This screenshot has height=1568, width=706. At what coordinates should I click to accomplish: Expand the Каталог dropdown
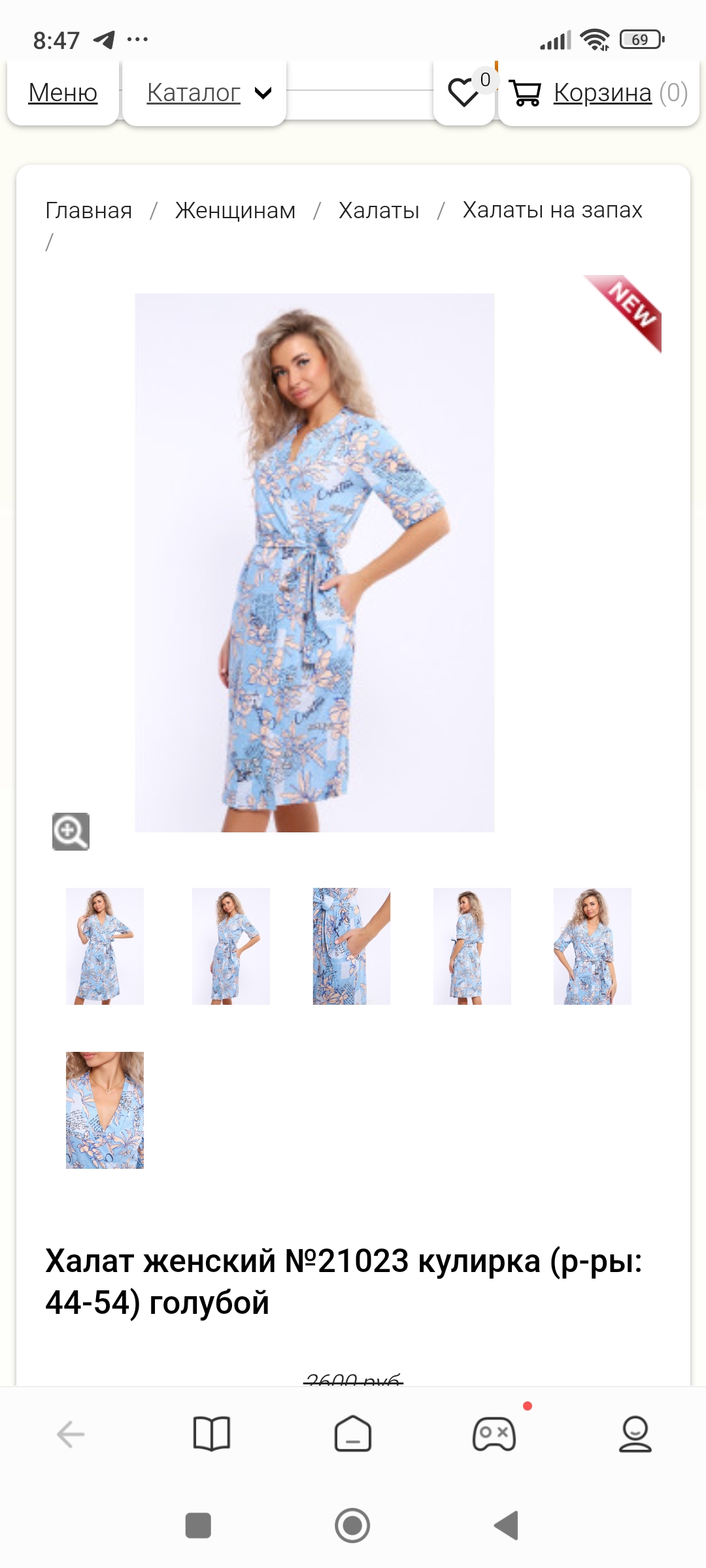click(x=209, y=93)
